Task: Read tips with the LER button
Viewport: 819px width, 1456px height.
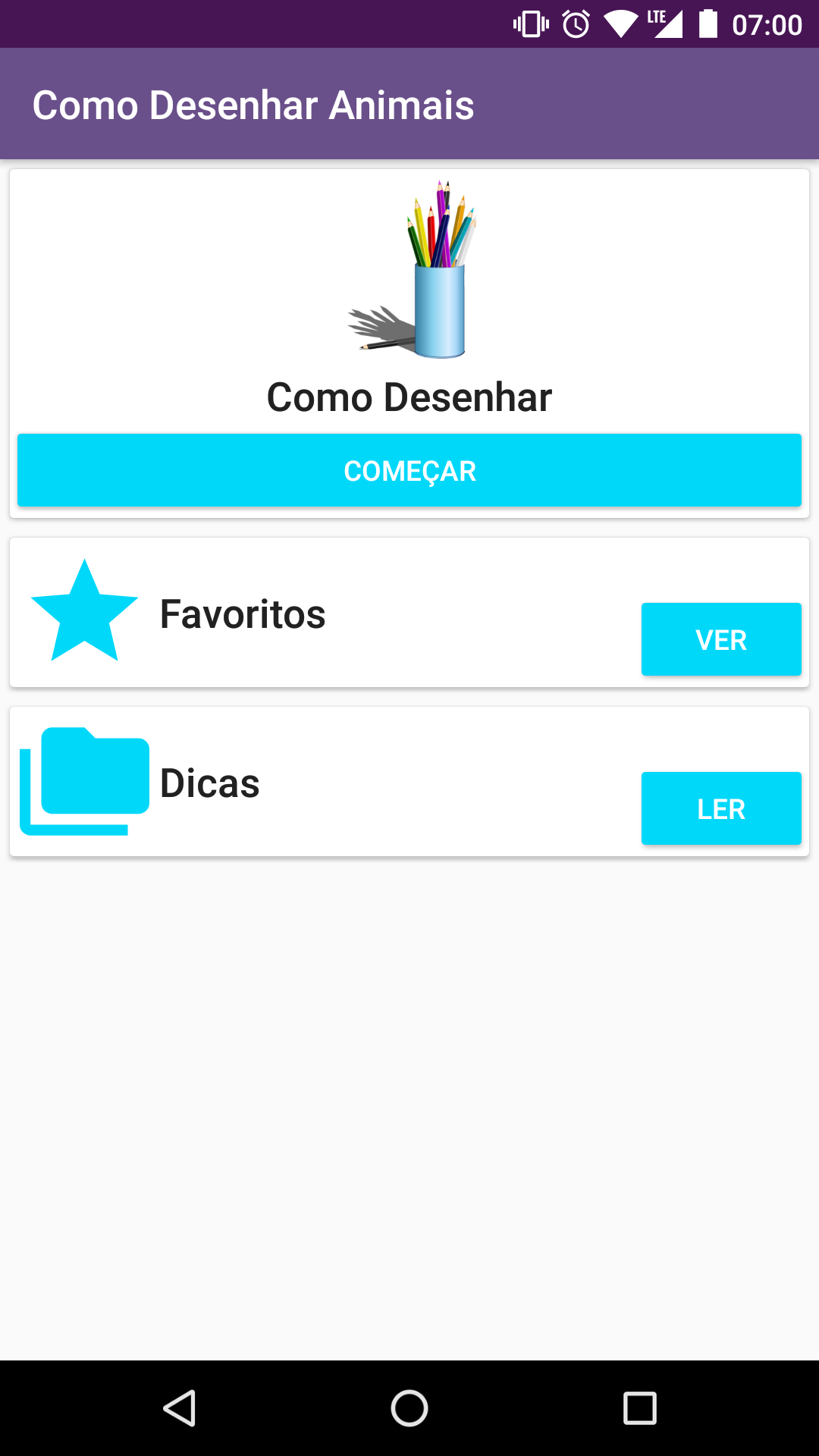Action: point(721,808)
